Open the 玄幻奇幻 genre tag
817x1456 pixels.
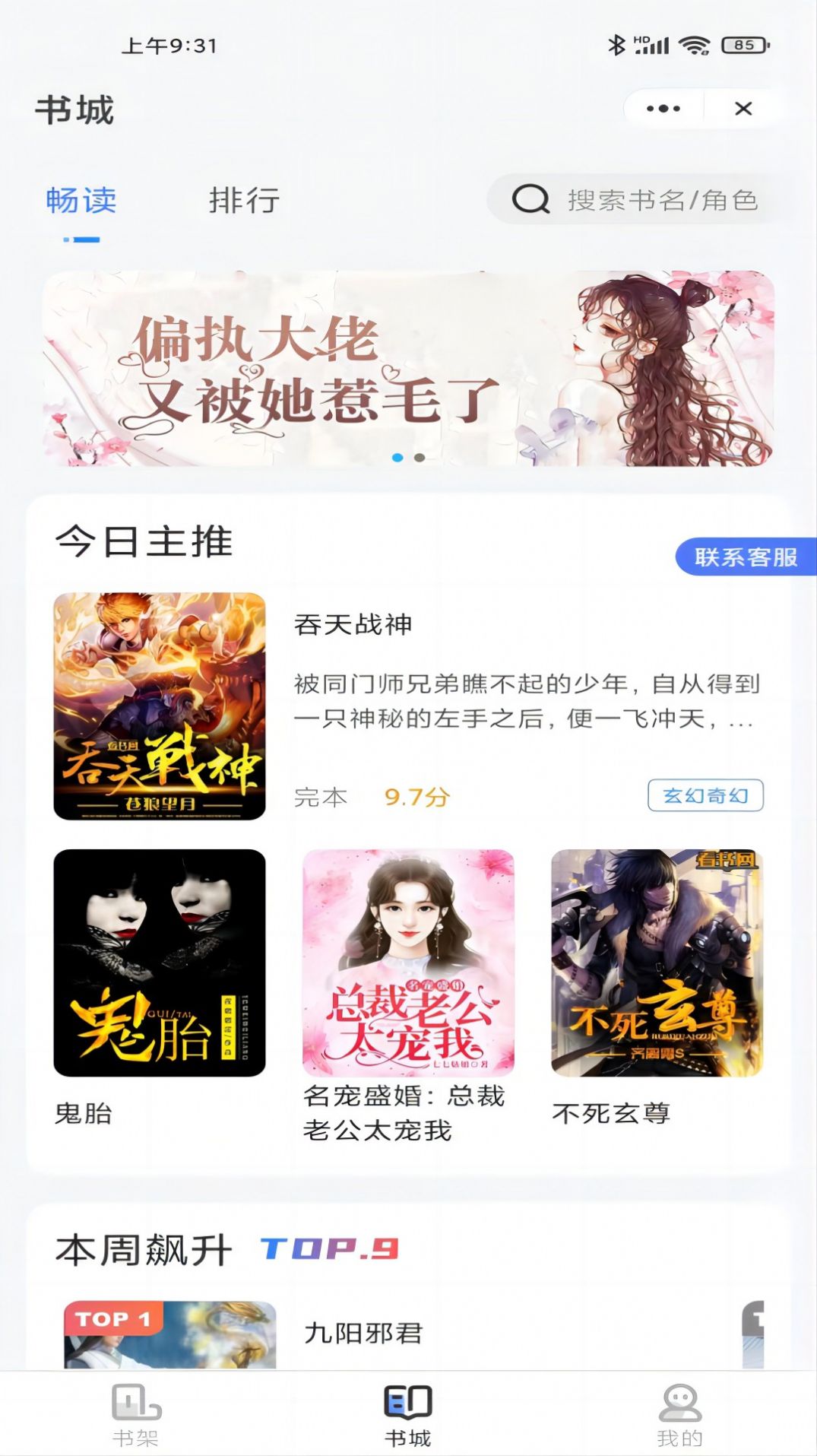click(704, 796)
